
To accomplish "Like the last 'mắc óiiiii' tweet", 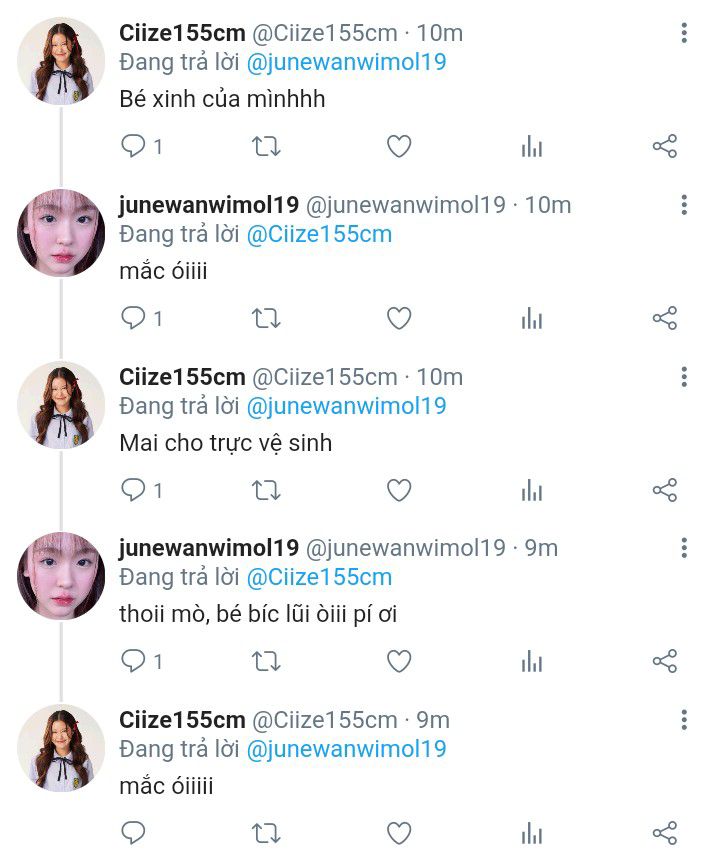I will (399, 832).
